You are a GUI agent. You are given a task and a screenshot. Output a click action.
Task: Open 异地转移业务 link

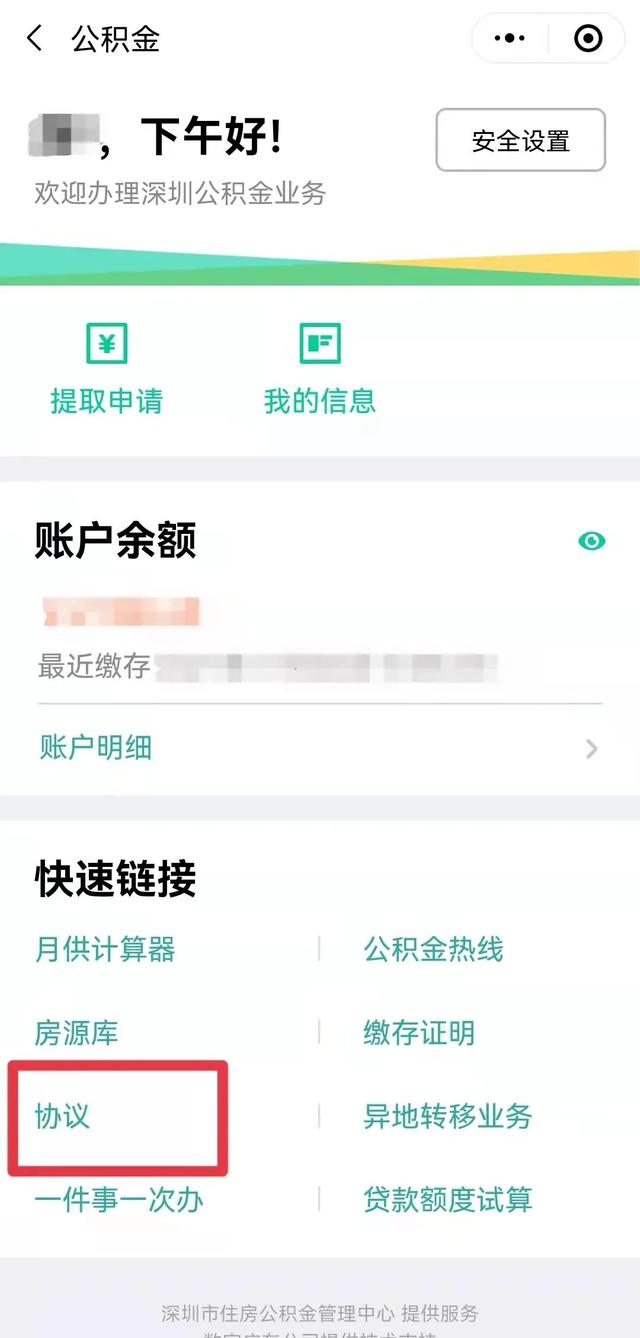pyautogui.click(x=447, y=1116)
